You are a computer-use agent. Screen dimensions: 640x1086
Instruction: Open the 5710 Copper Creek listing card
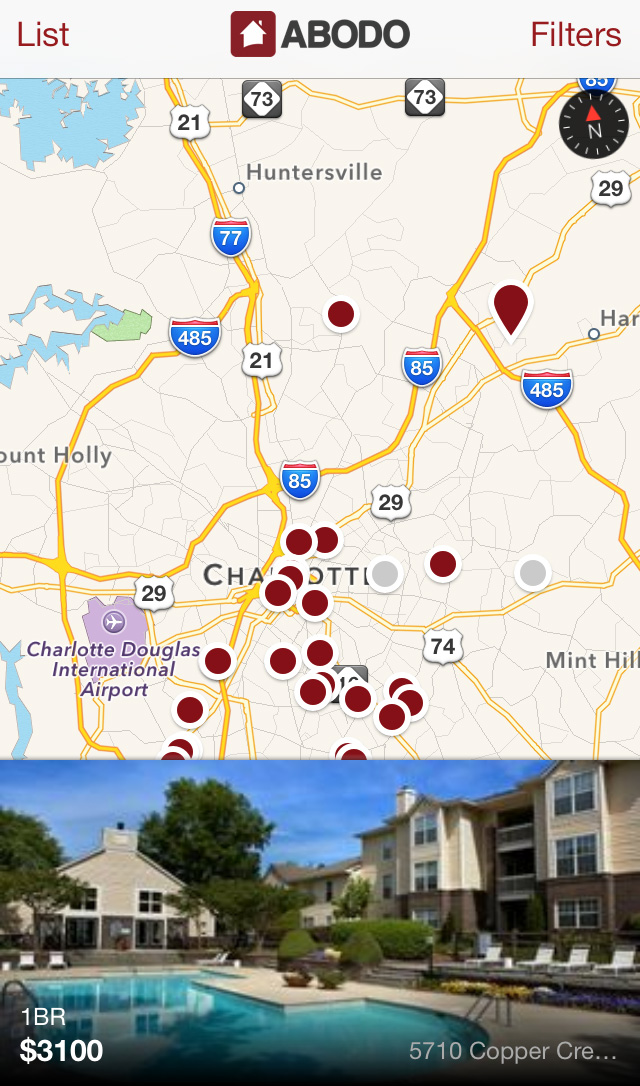click(320, 923)
